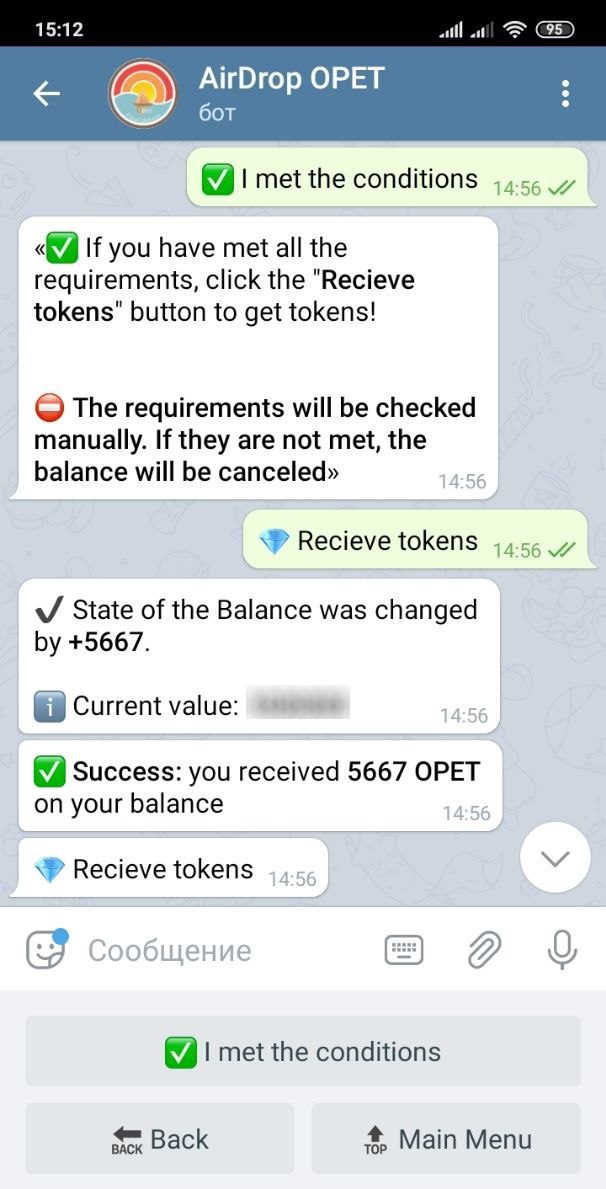Select the "I met the conditions" button
606x1189 pixels.
303,1052
